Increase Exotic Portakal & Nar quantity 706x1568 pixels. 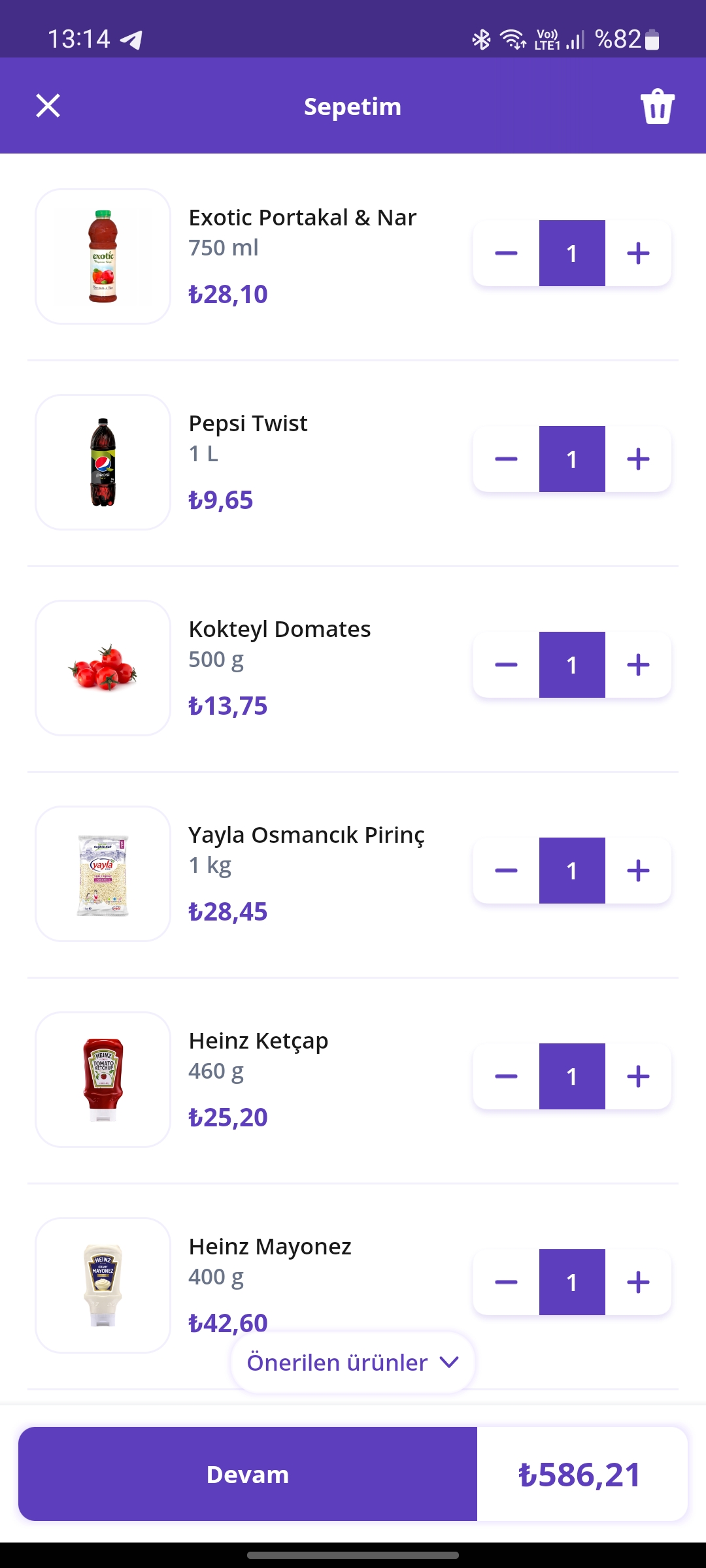pos(638,253)
